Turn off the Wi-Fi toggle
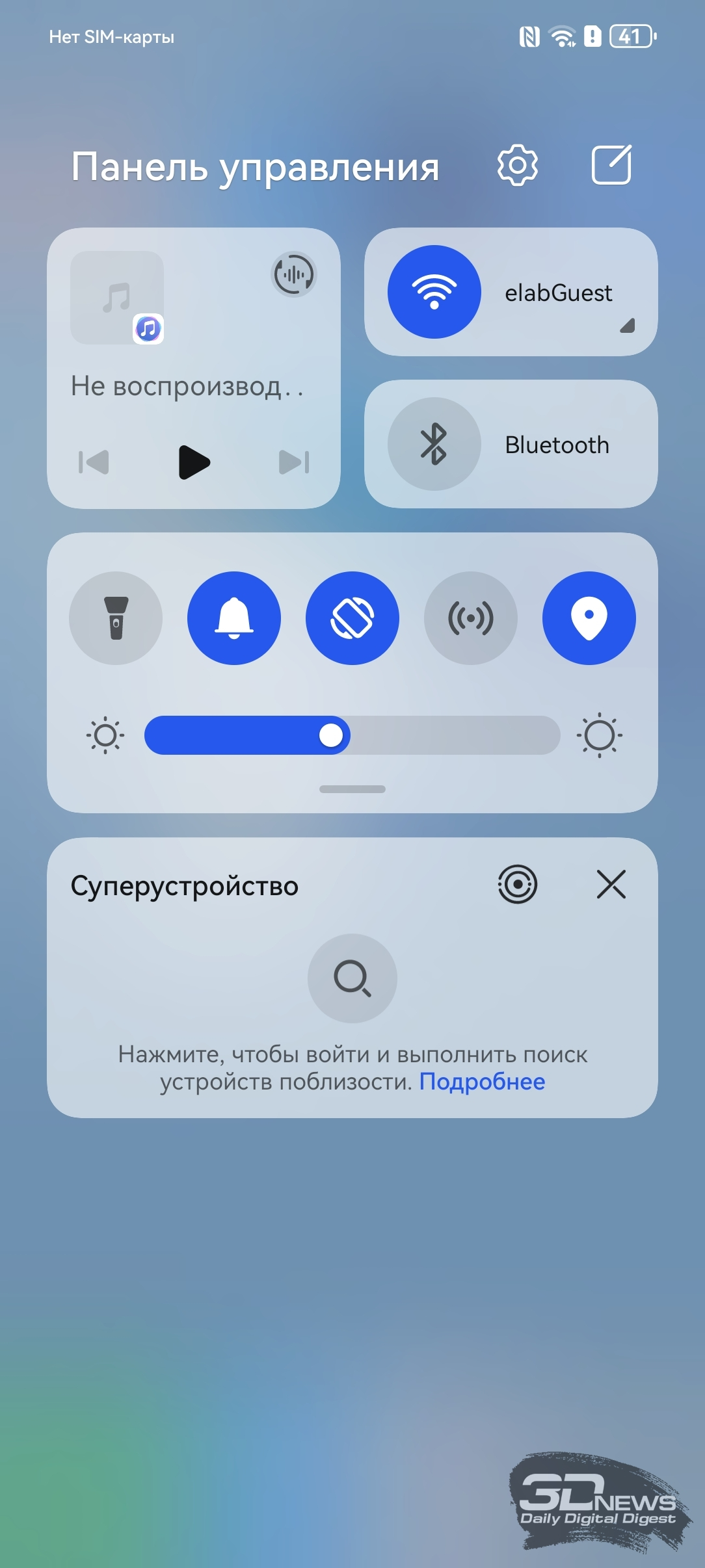The width and height of the screenshot is (705, 1568). click(x=434, y=292)
